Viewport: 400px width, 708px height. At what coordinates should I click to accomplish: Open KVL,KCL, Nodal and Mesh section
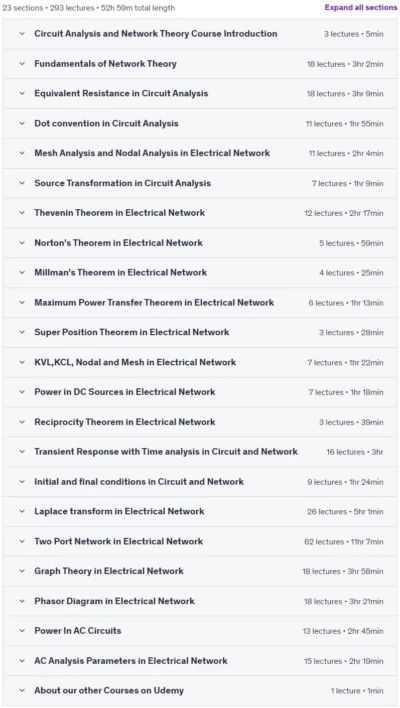coord(200,362)
